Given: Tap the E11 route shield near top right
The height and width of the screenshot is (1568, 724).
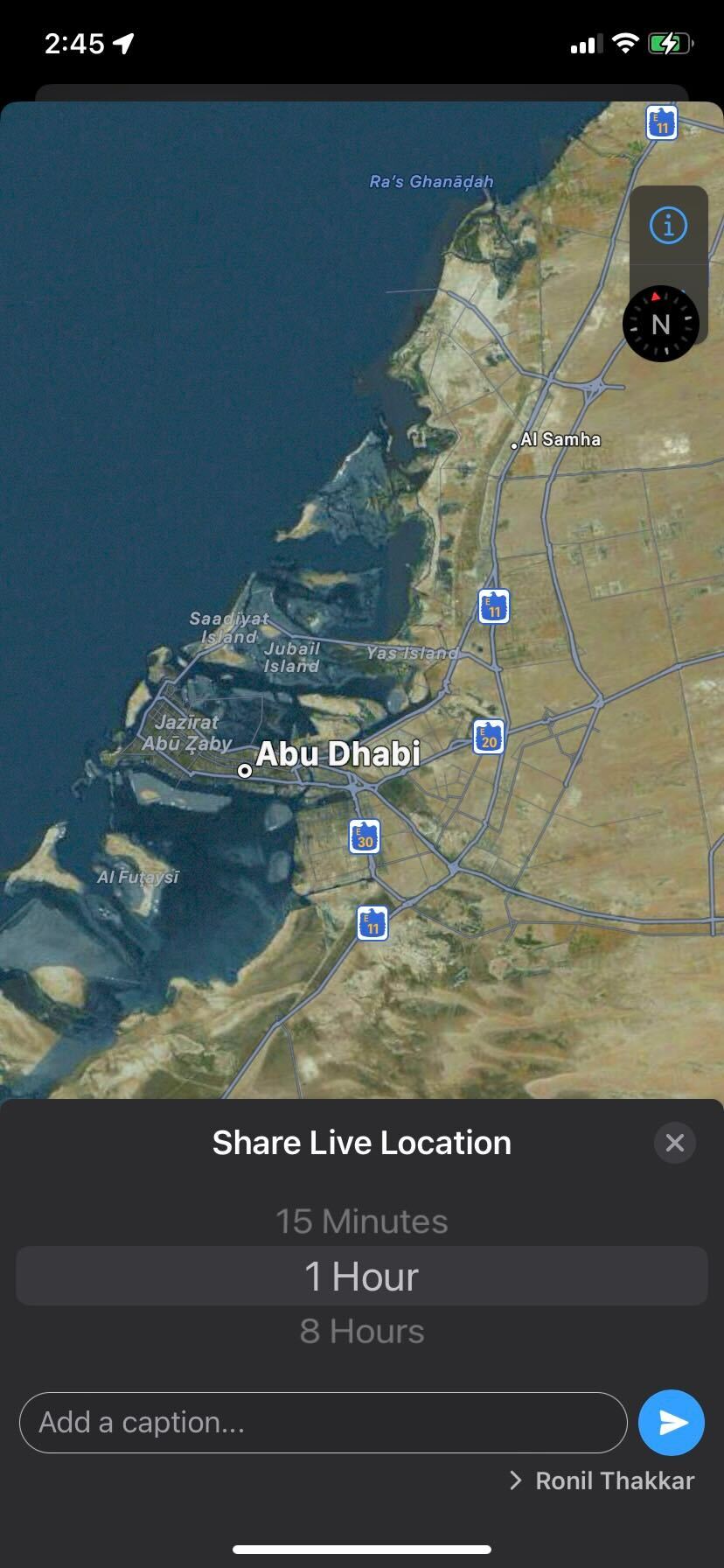Looking at the screenshot, I should [660, 121].
